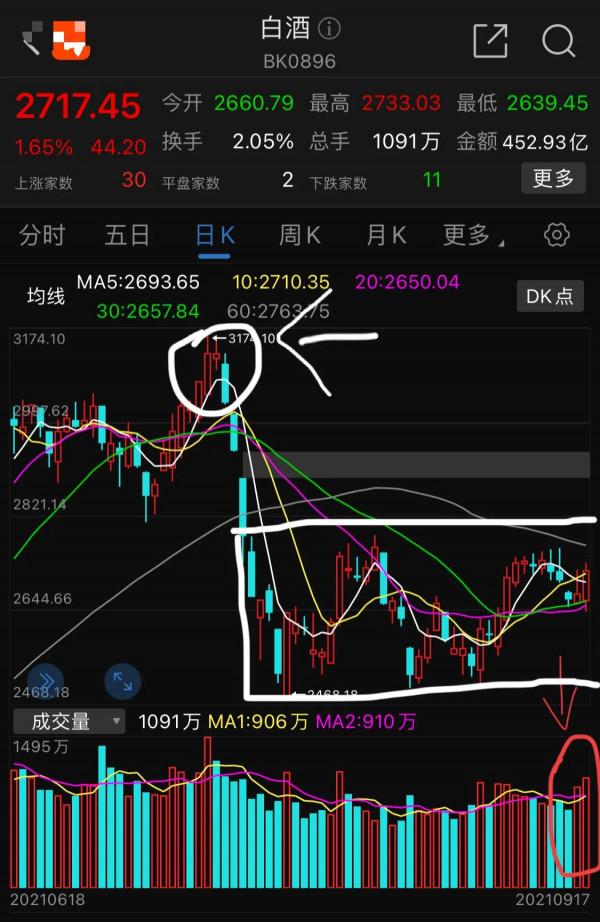This screenshot has height=922, width=600.
Task: Tap the double-arrow chart scroll icon
Action: (x=46, y=680)
